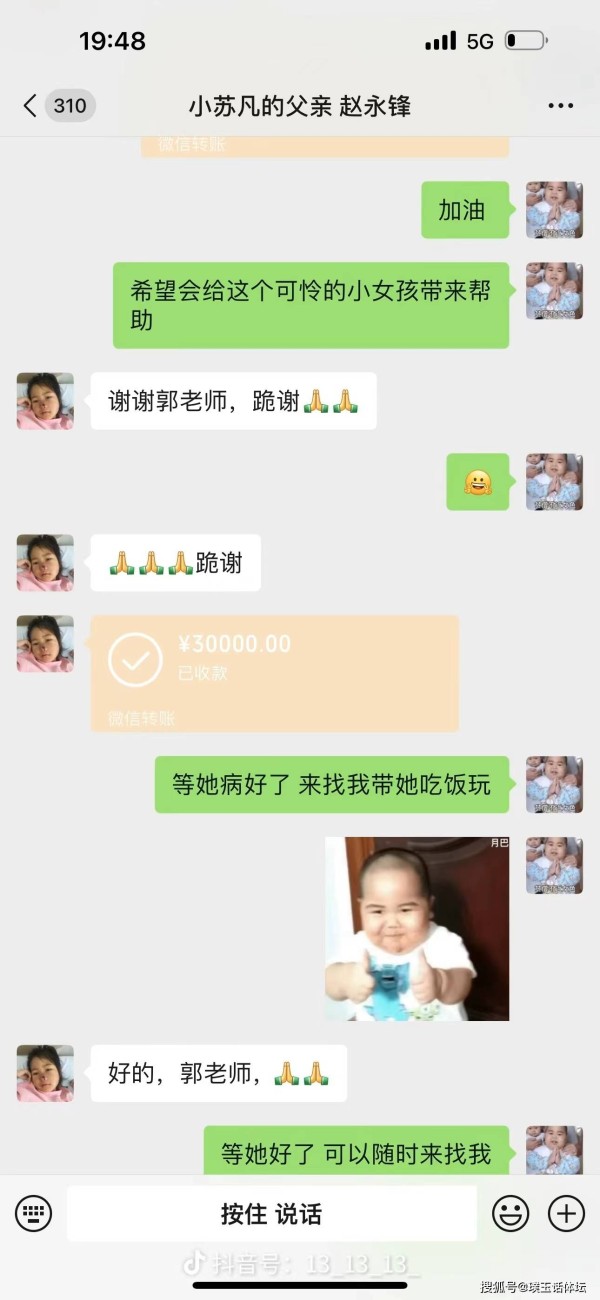Open the chat's three-dot menu
600x1300 pixels.
coord(560,106)
